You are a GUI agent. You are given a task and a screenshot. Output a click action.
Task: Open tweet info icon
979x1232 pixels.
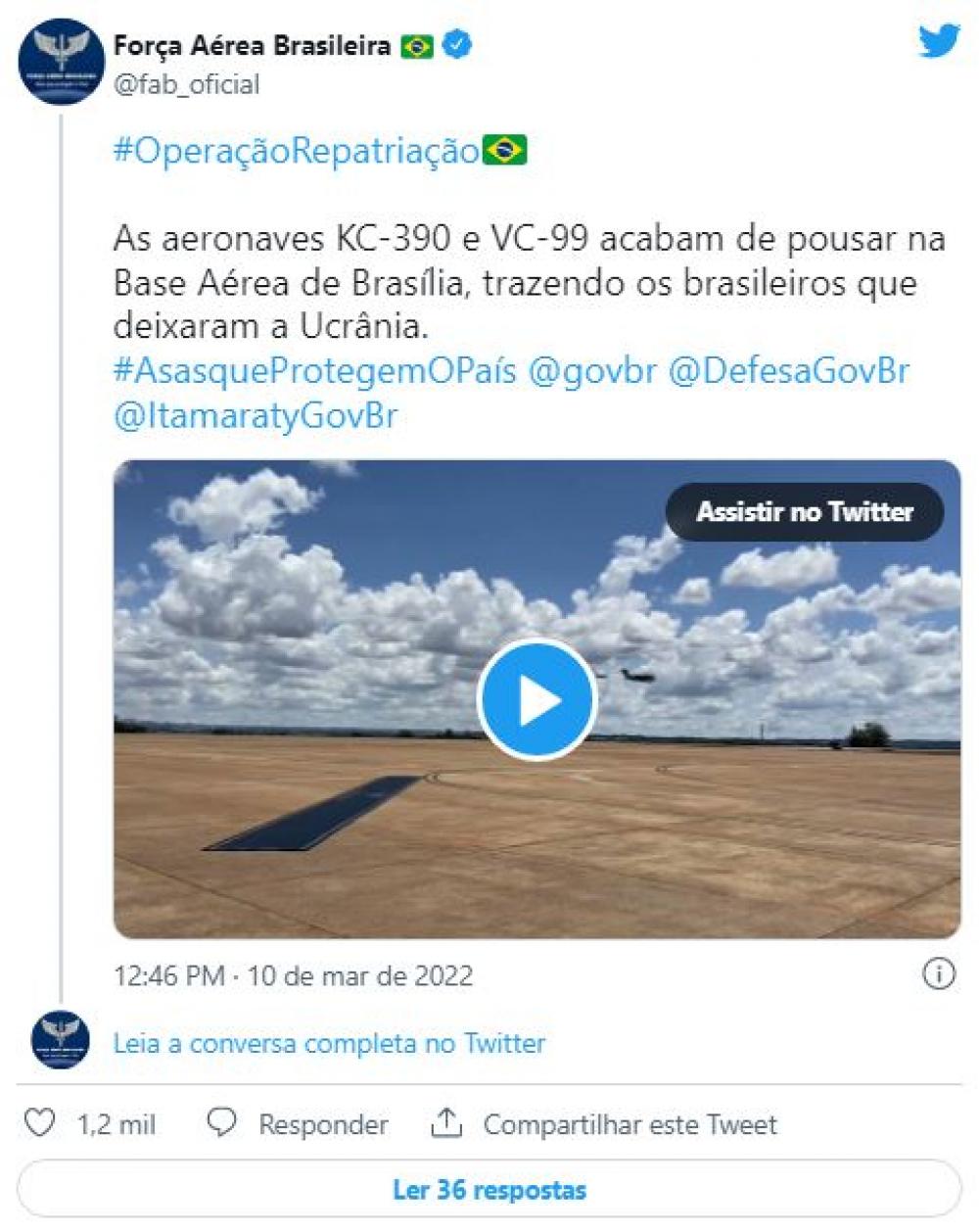point(938,973)
